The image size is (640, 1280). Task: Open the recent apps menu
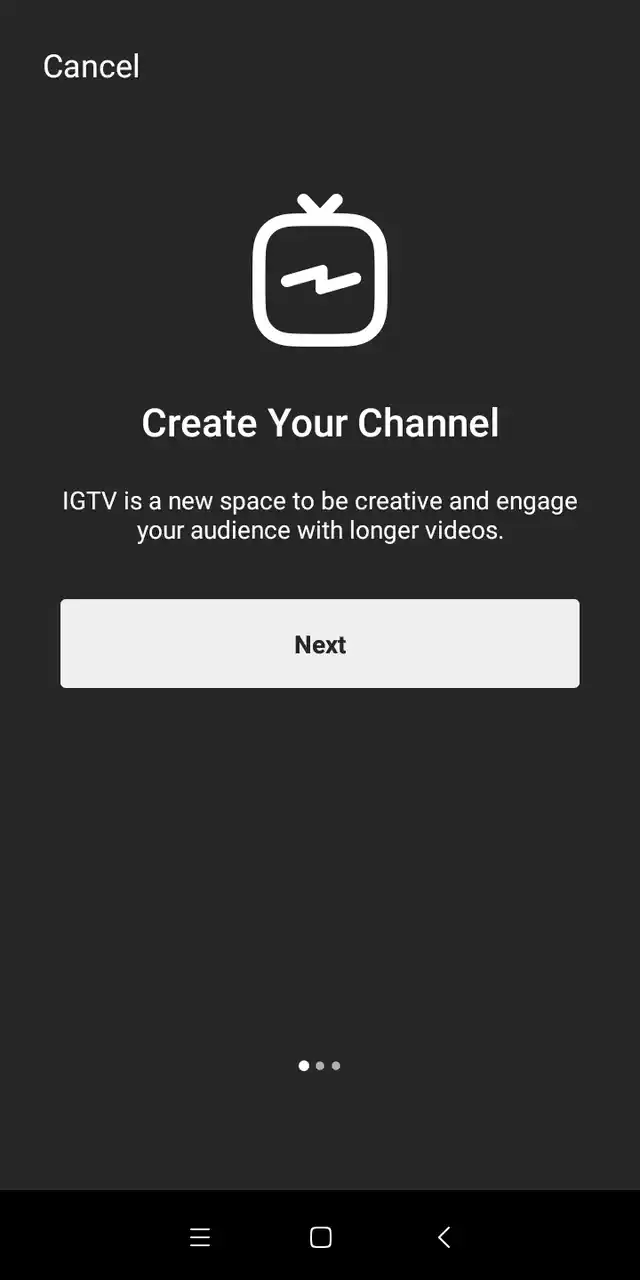point(200,1237)
